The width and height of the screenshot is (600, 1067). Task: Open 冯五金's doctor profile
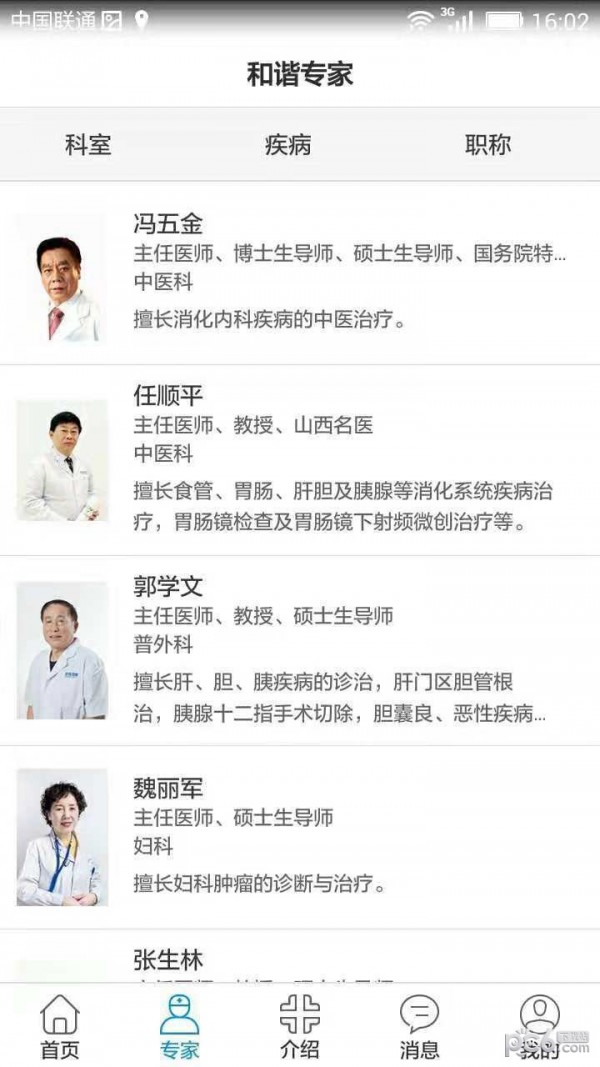(300, 273)
